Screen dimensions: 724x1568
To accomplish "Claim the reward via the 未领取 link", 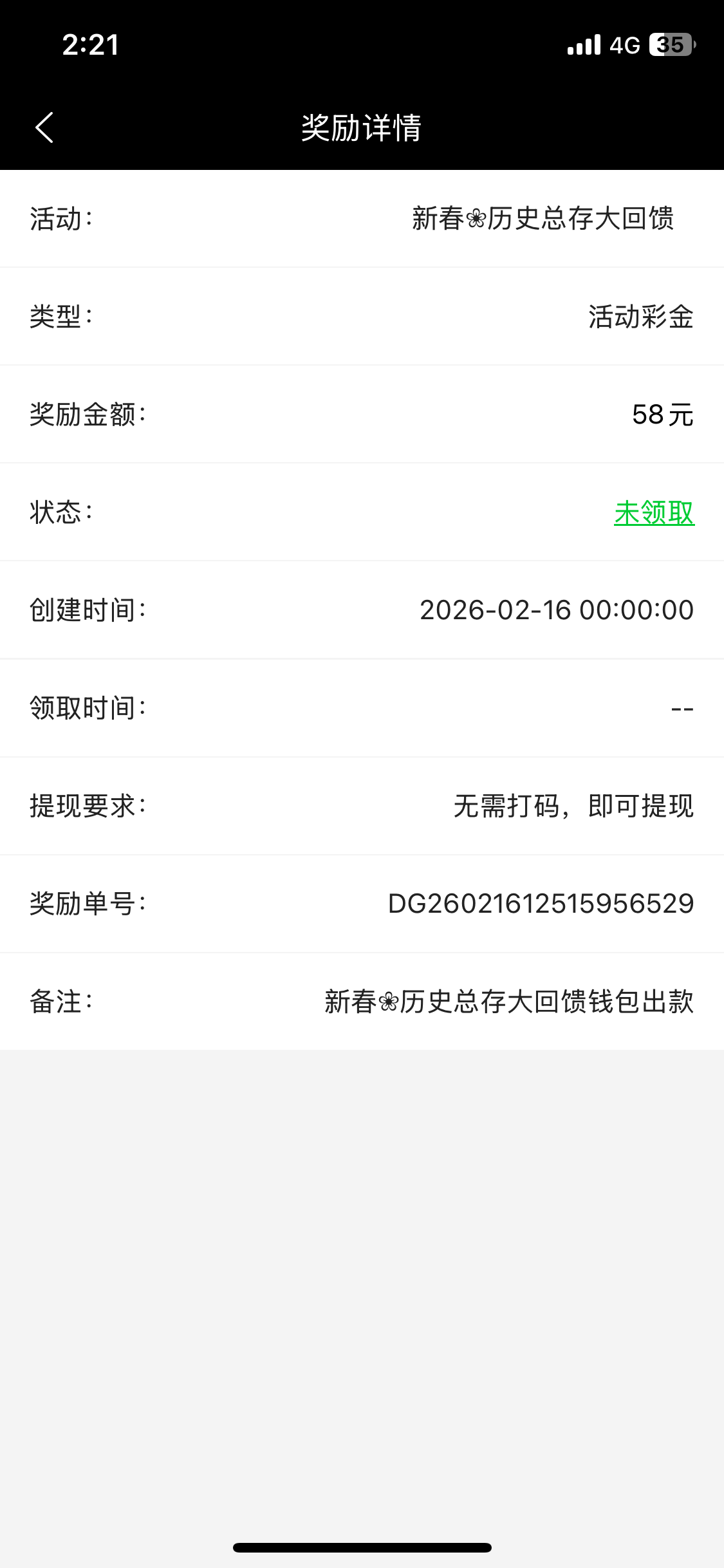I will click(x=654, y=513).
